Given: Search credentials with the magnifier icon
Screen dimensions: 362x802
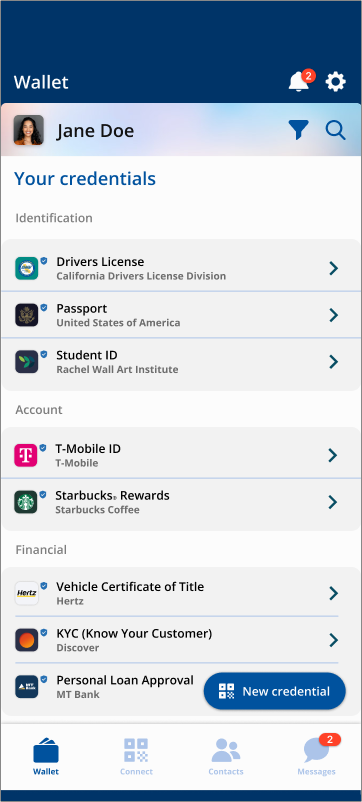Looking at the screenshot, I should click(x=335, y=130).
